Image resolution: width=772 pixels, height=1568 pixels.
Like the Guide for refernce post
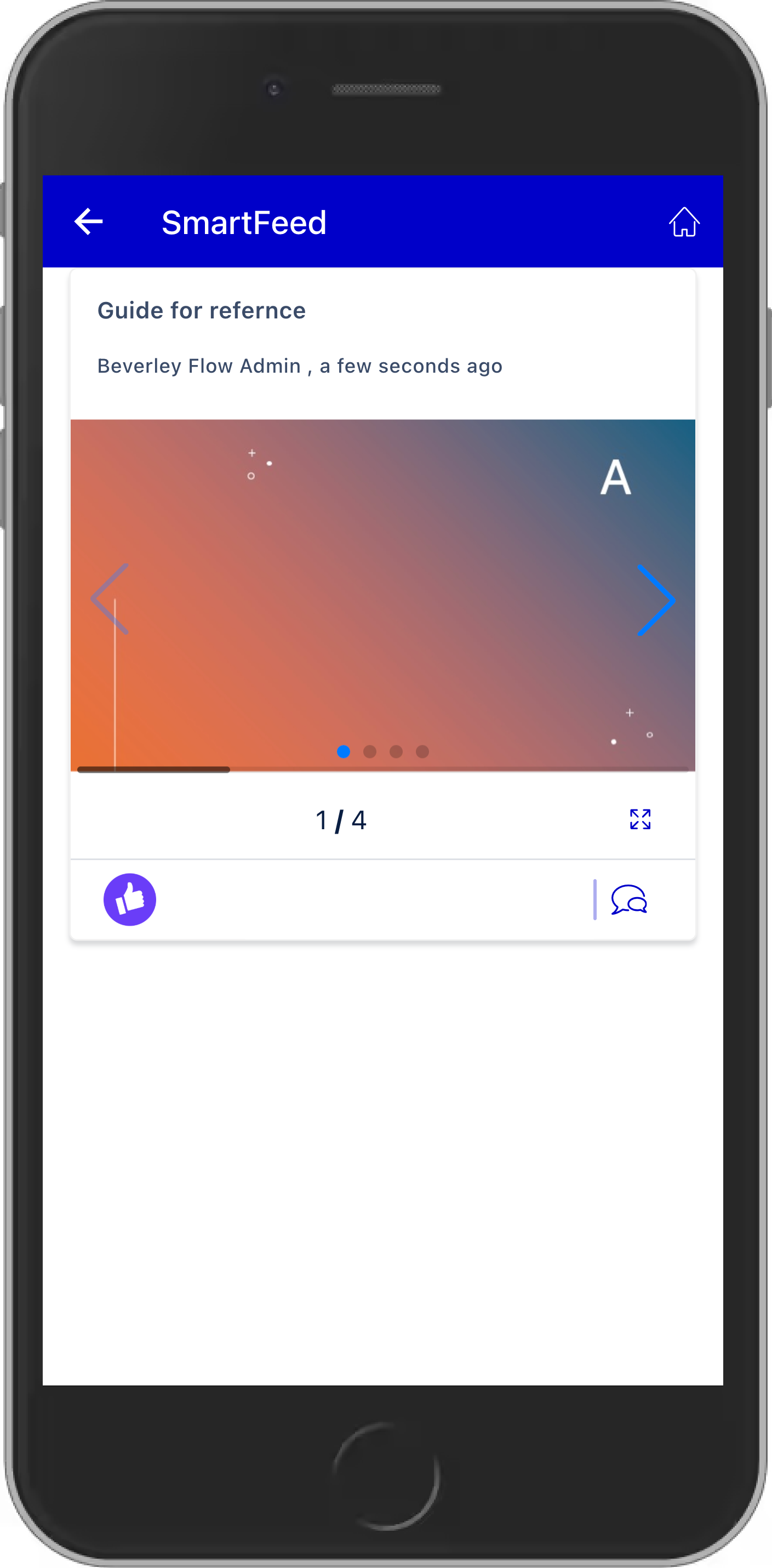[129, 899]
